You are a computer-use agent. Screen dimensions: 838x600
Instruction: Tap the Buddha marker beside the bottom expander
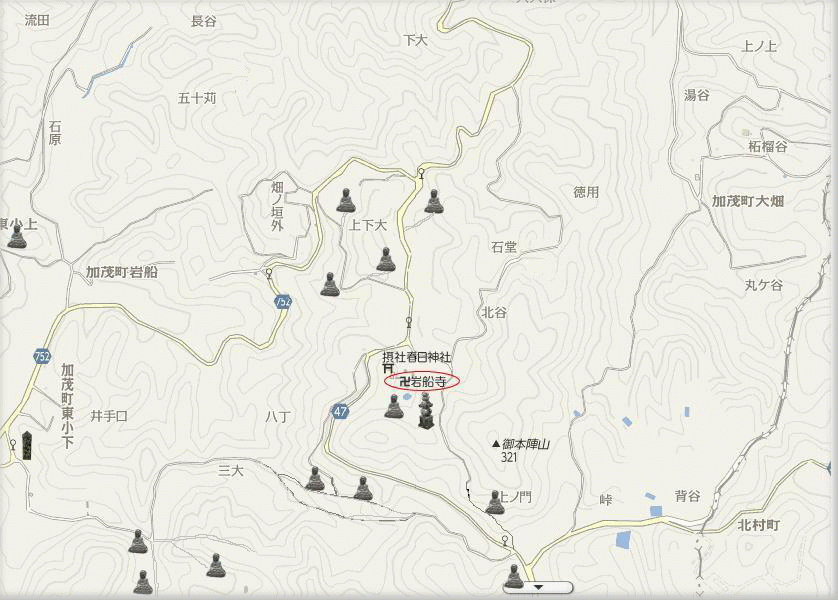tap(514, 576)
